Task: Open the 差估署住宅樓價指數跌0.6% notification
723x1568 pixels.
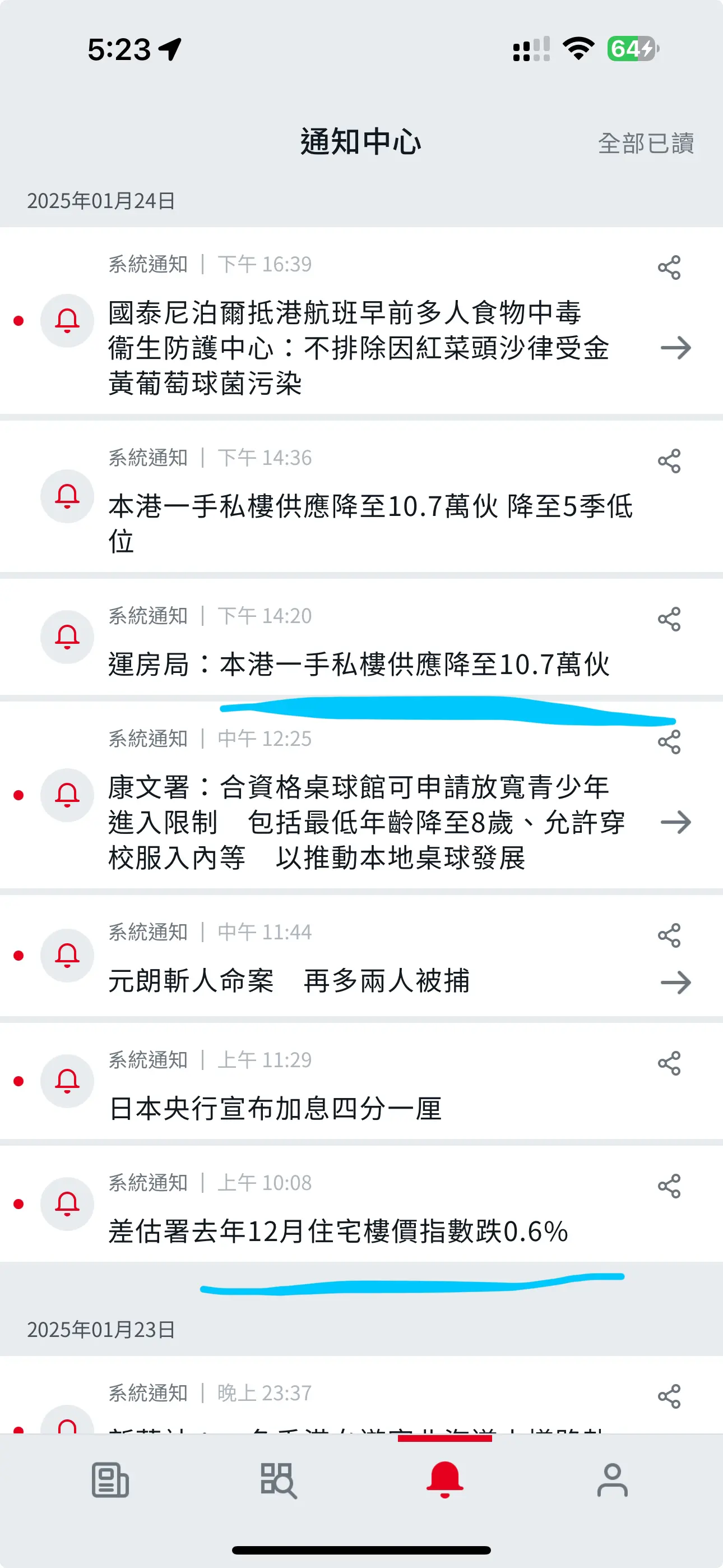Action: 361,1204
